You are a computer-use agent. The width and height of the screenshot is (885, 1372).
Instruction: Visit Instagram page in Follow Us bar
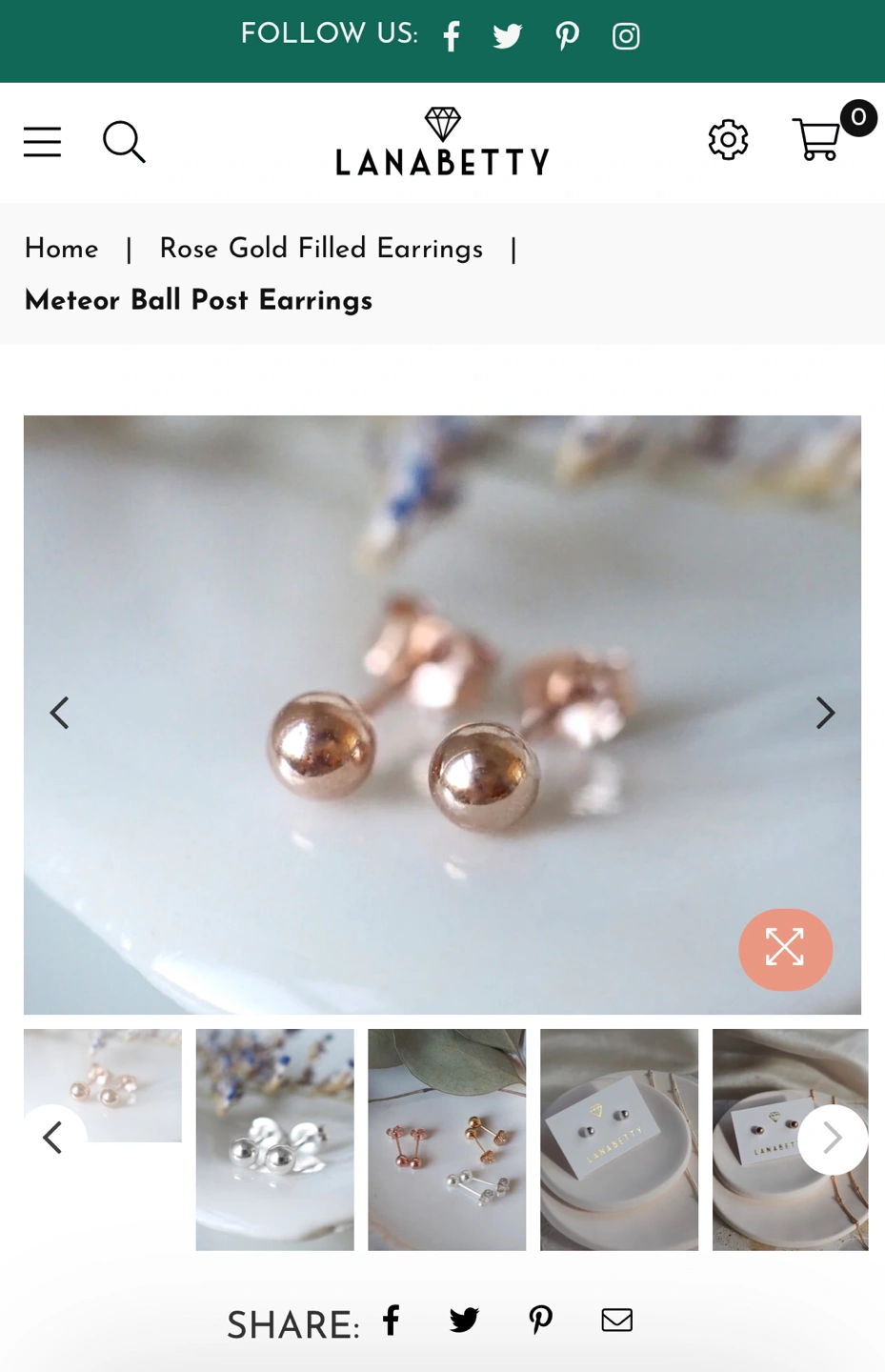[x=626, y=36]
